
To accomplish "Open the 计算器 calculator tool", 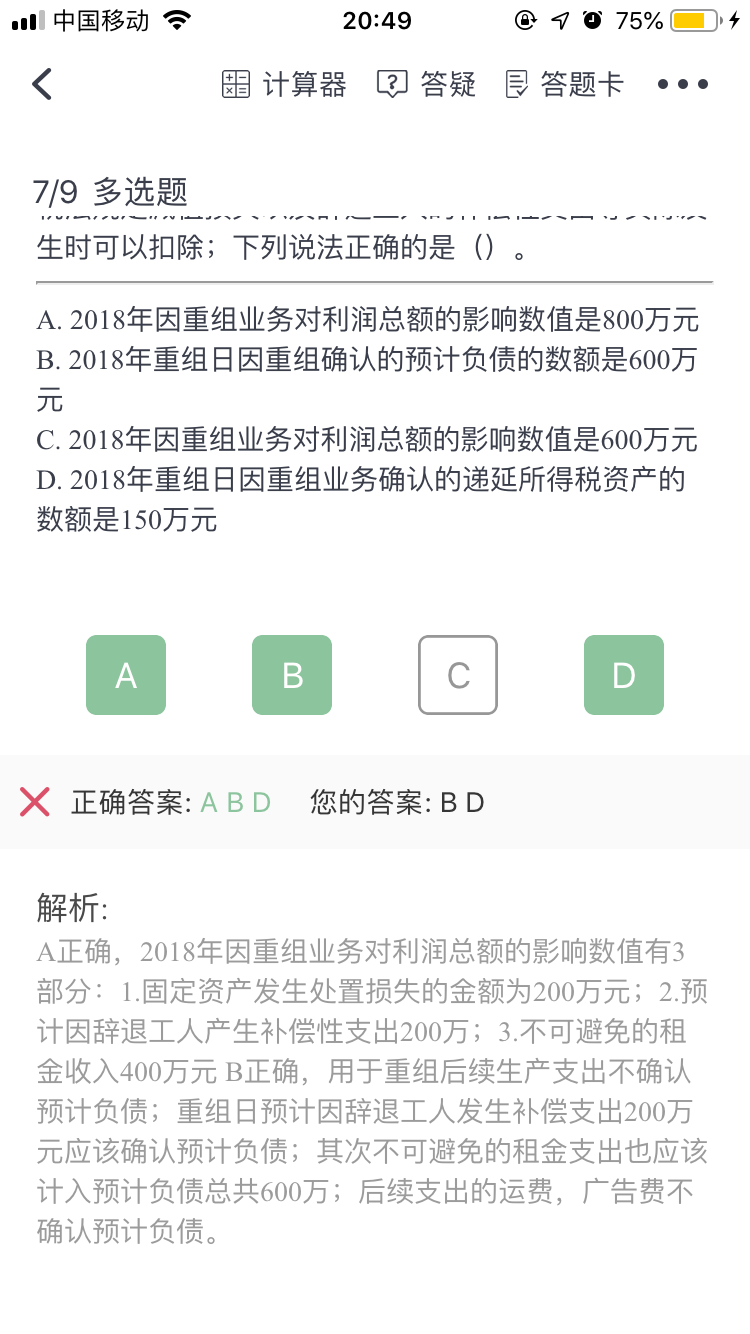I will click(284, 84).
